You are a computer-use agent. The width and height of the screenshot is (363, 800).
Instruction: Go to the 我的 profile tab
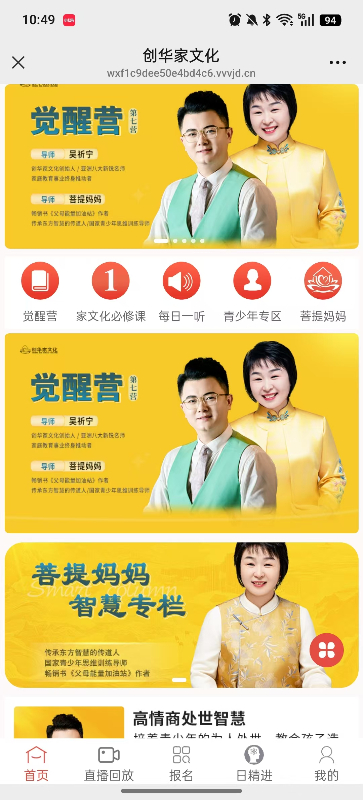point(326,764)
